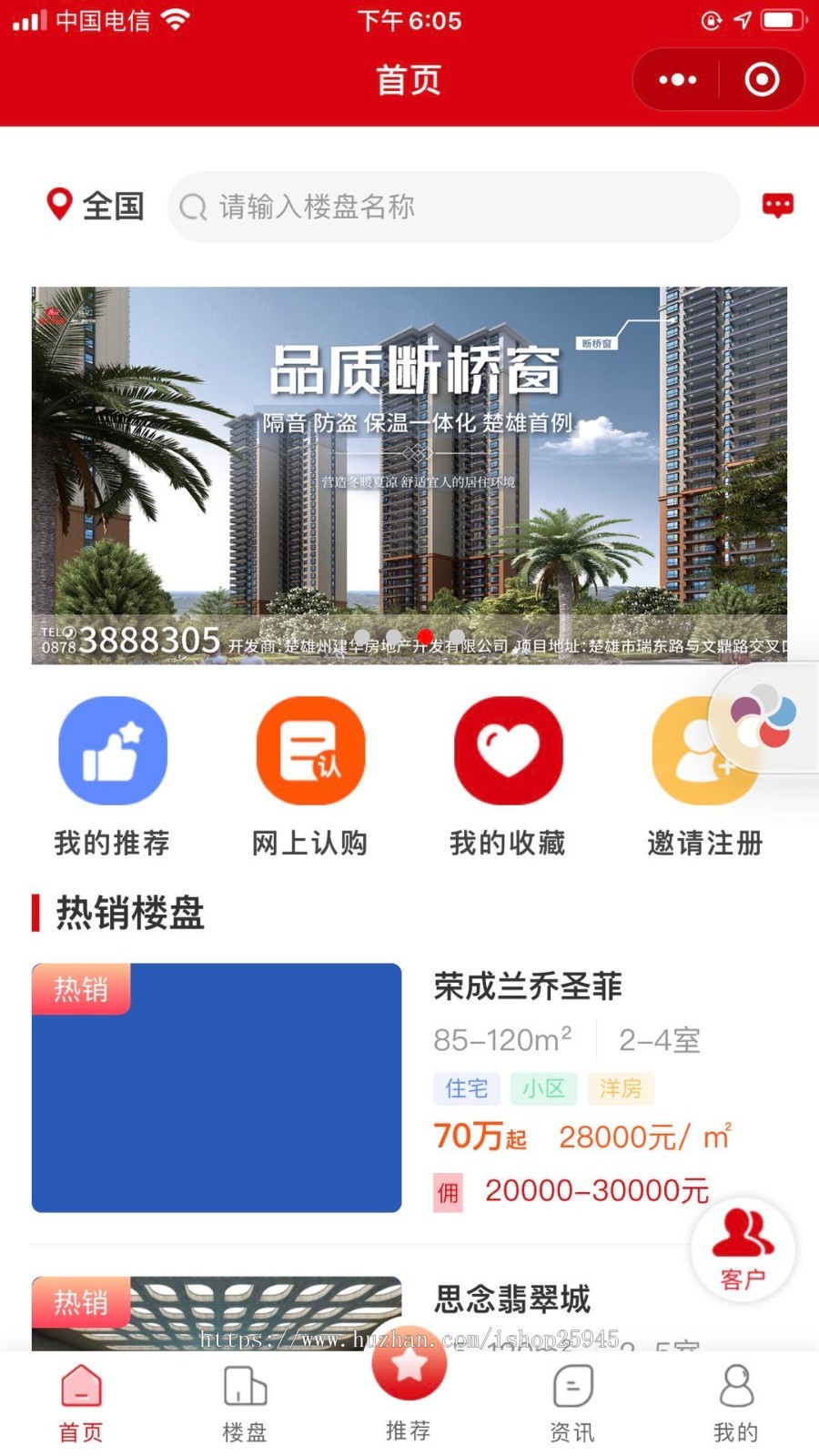Tap the floating 客户 customer icon
Viewport: 819px width, 1456px height.
[743, 1249]
